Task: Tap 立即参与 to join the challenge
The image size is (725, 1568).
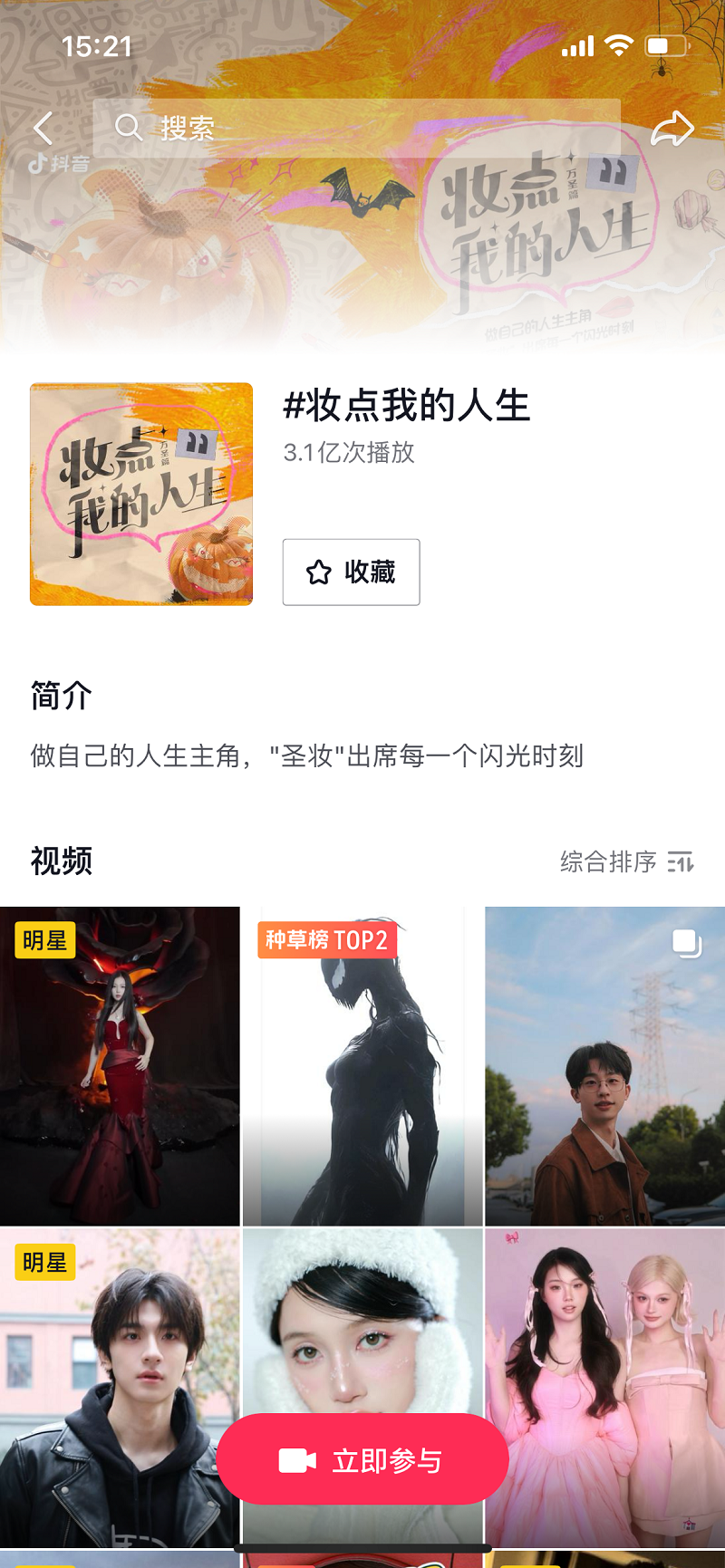Action: pyautogui.click(x=362, y=1460)
